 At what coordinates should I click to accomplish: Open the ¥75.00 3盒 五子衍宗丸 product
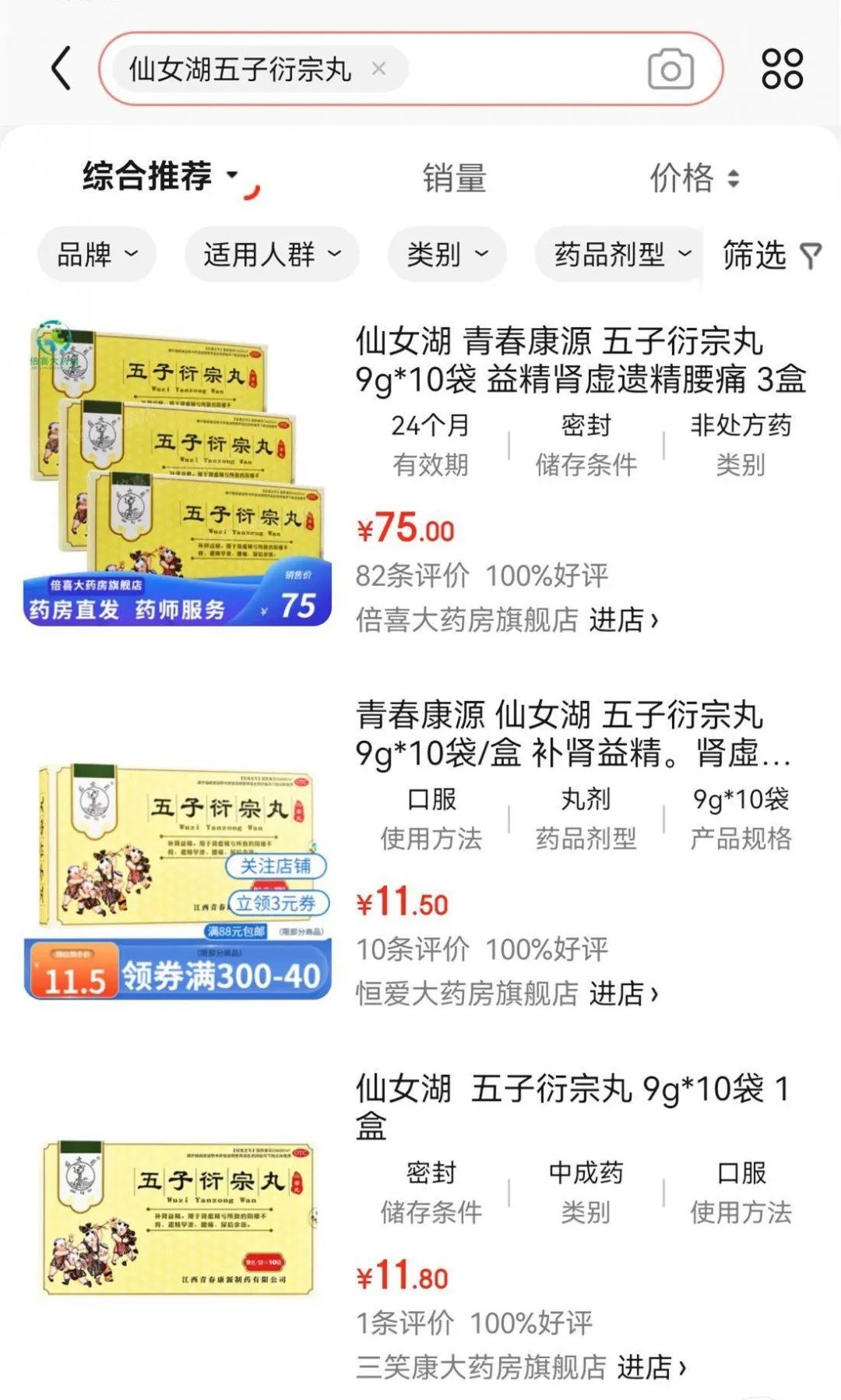point(579,360)
